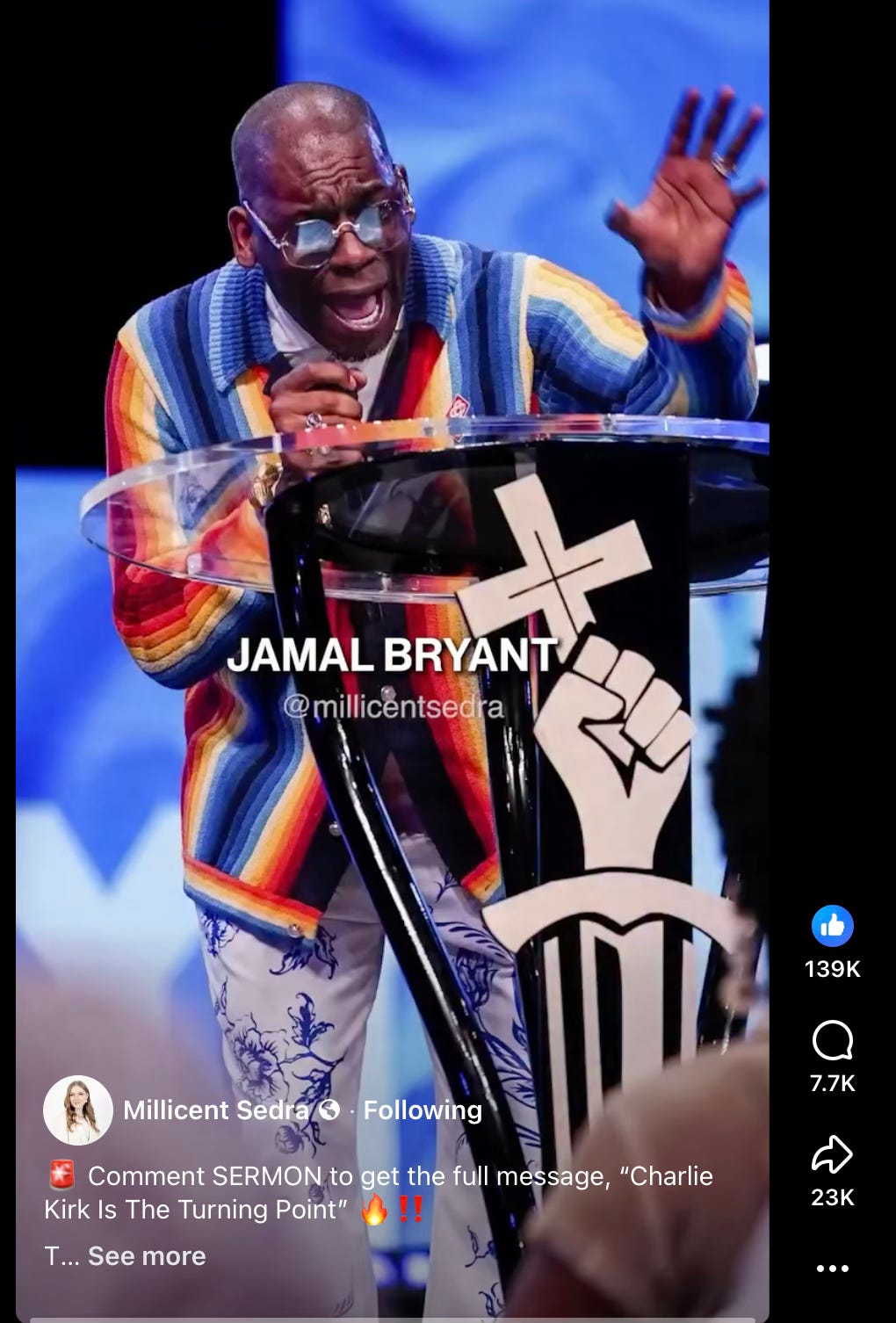The width and height of the screenshot is (896, 1323).
Task: Open Millicent Sedra's profile picture
Action: click(77, 1110)
